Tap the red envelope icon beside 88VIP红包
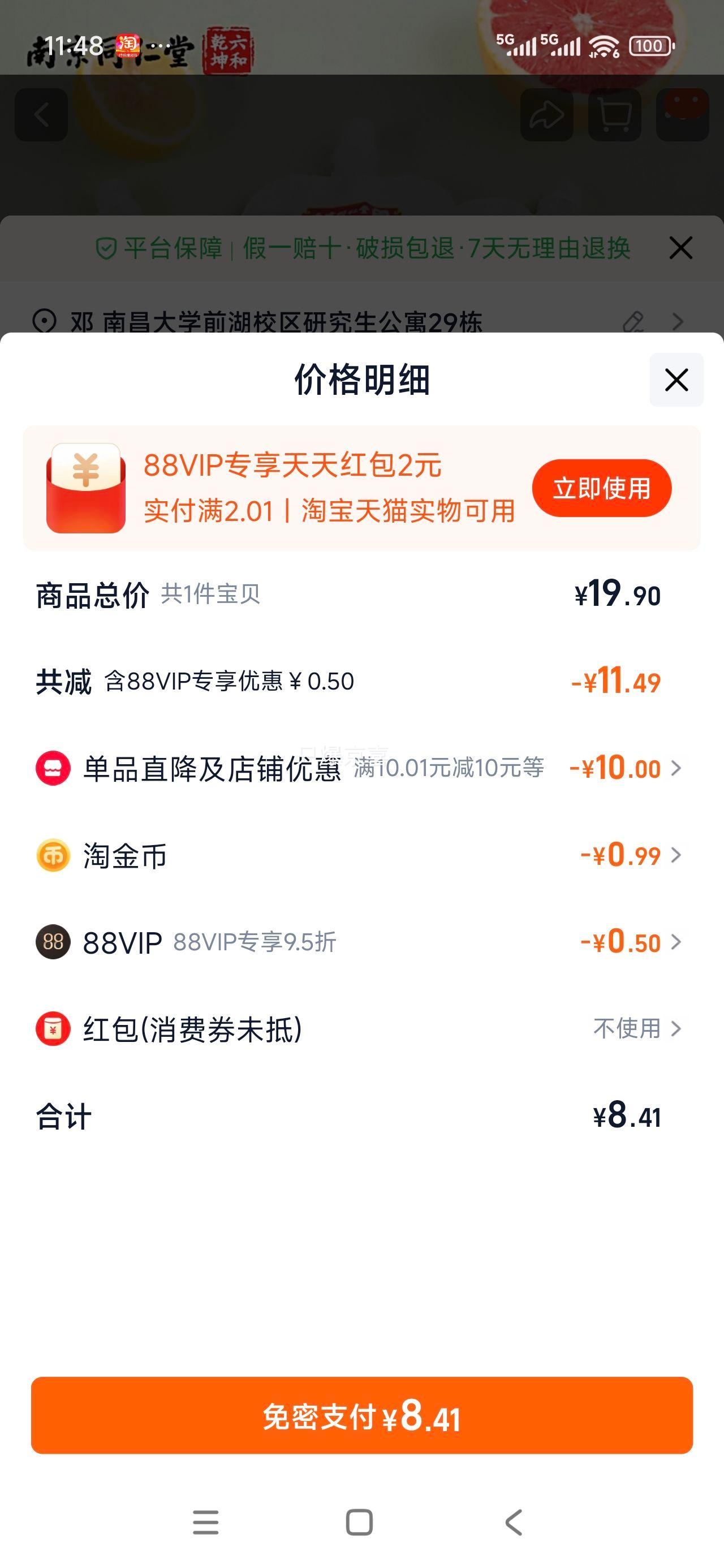This screenshot has height=1568, width=724. [x=85, y=487]
